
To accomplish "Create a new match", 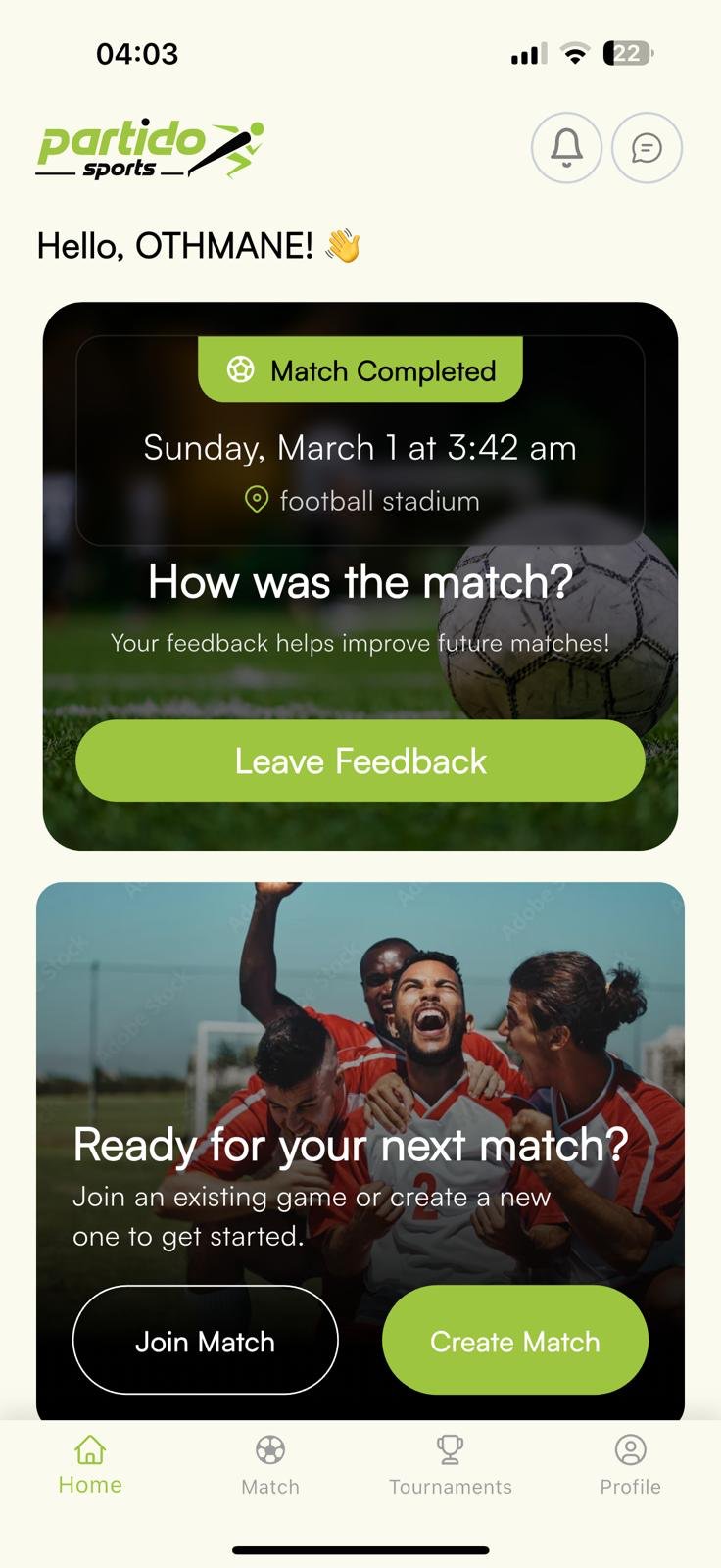I will click(514, 1340).
